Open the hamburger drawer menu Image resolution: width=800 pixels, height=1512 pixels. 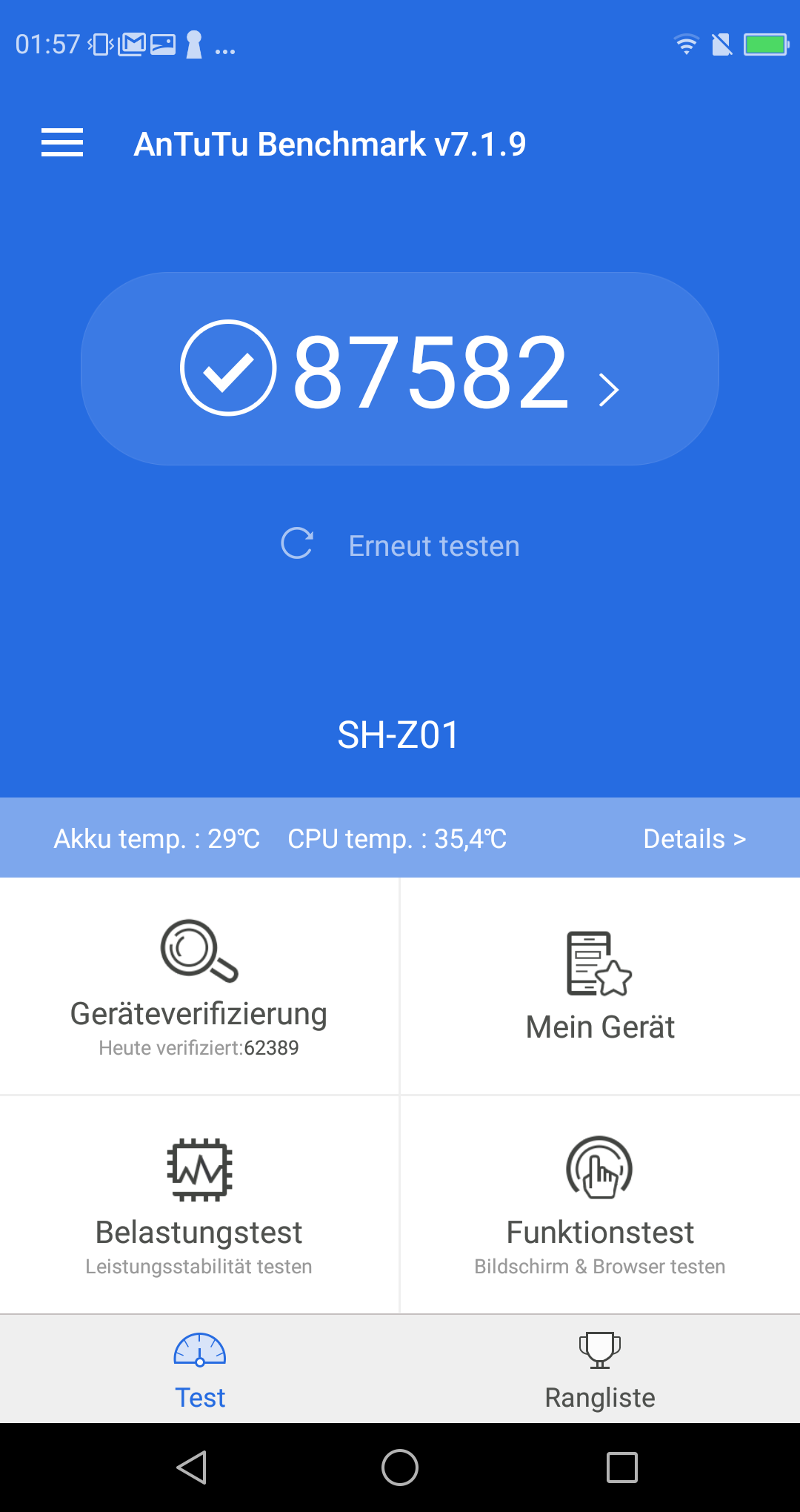pyautogui.click(x=62, y=143)
